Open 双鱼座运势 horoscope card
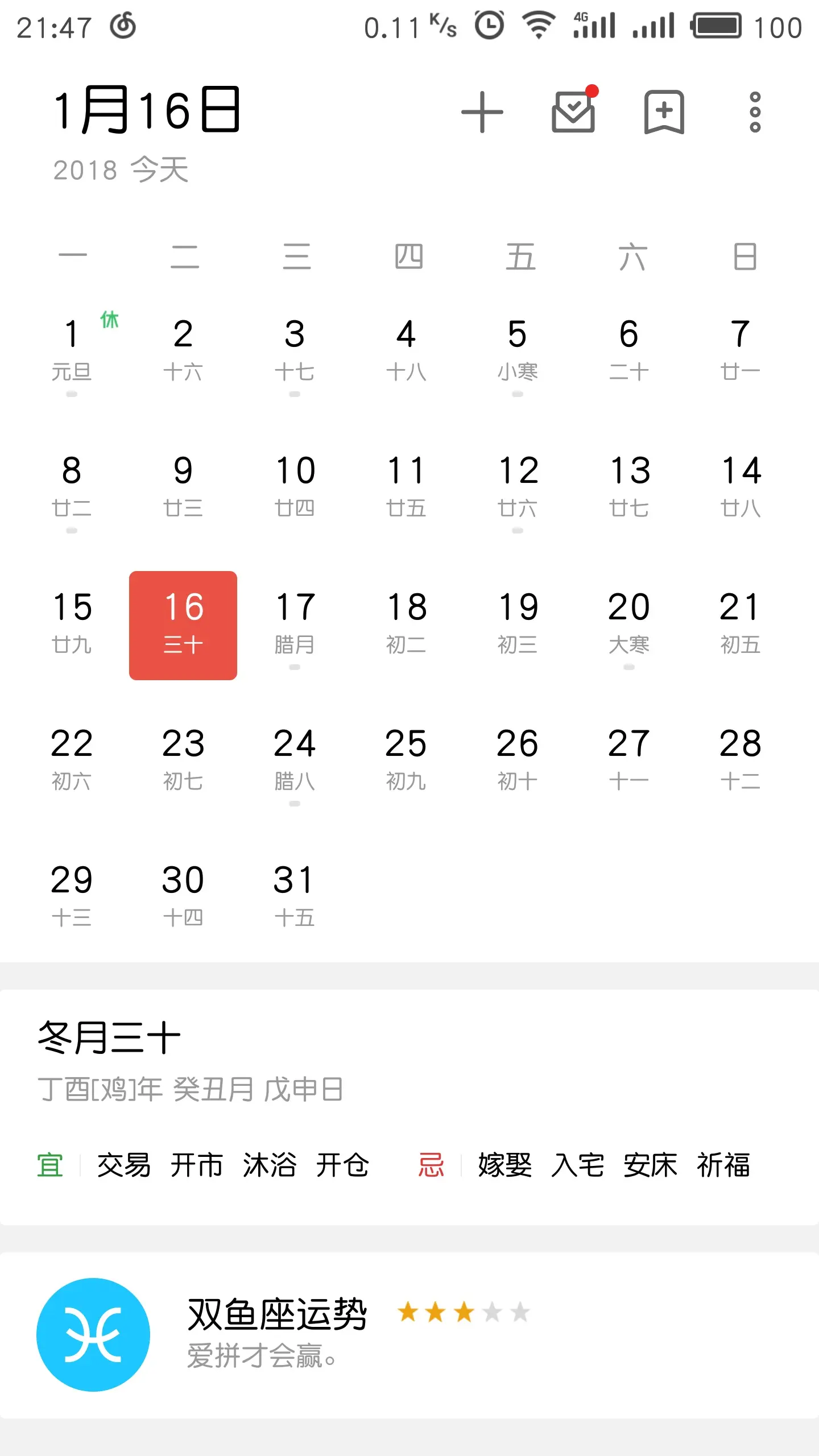Image resolution: width=819 pixels, height=1456 pixels. pos(409,1335)
